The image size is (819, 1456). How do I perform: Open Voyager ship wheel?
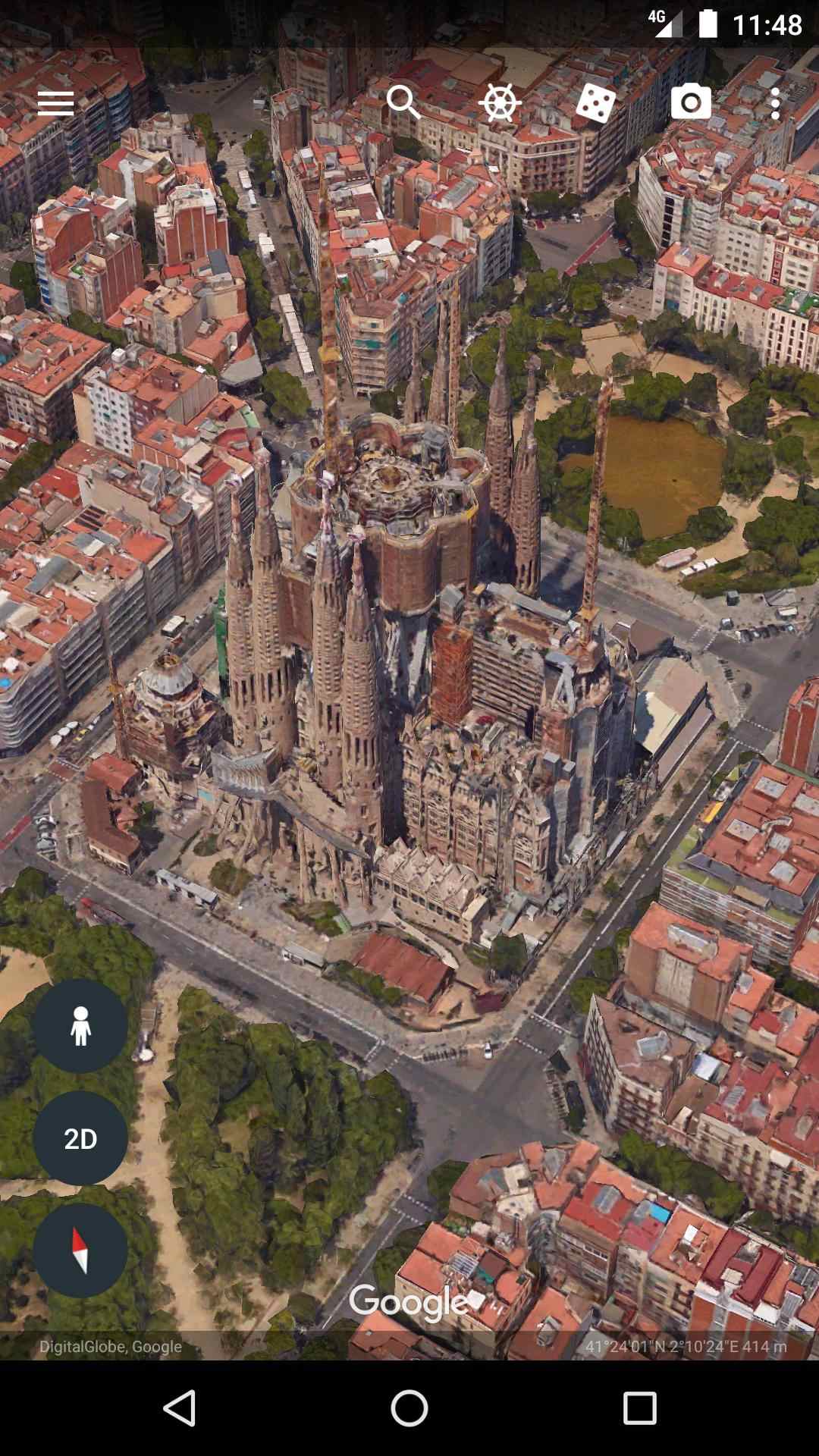tap(500, 103)
